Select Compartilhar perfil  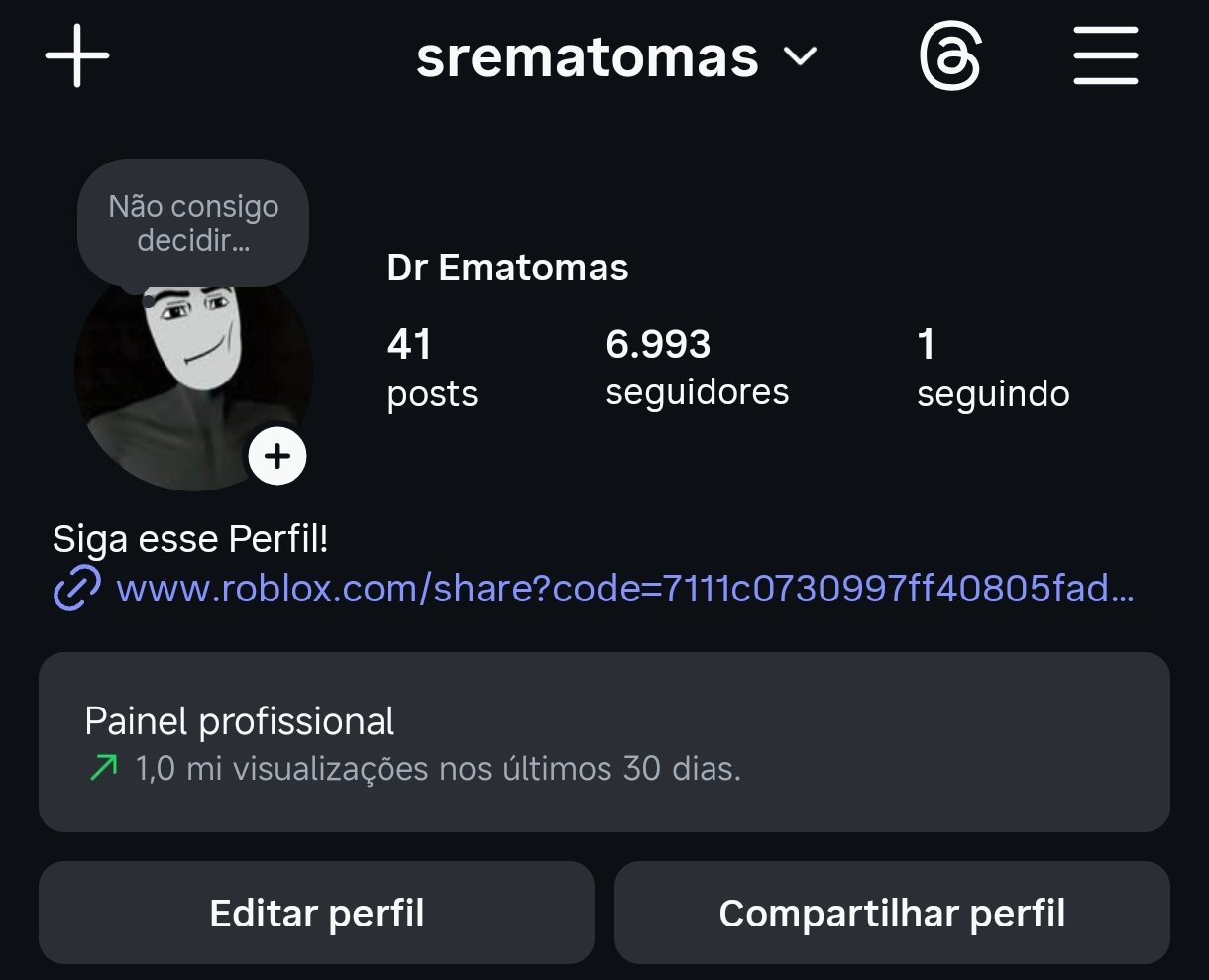pyautogui.click(x=892, y=913)
